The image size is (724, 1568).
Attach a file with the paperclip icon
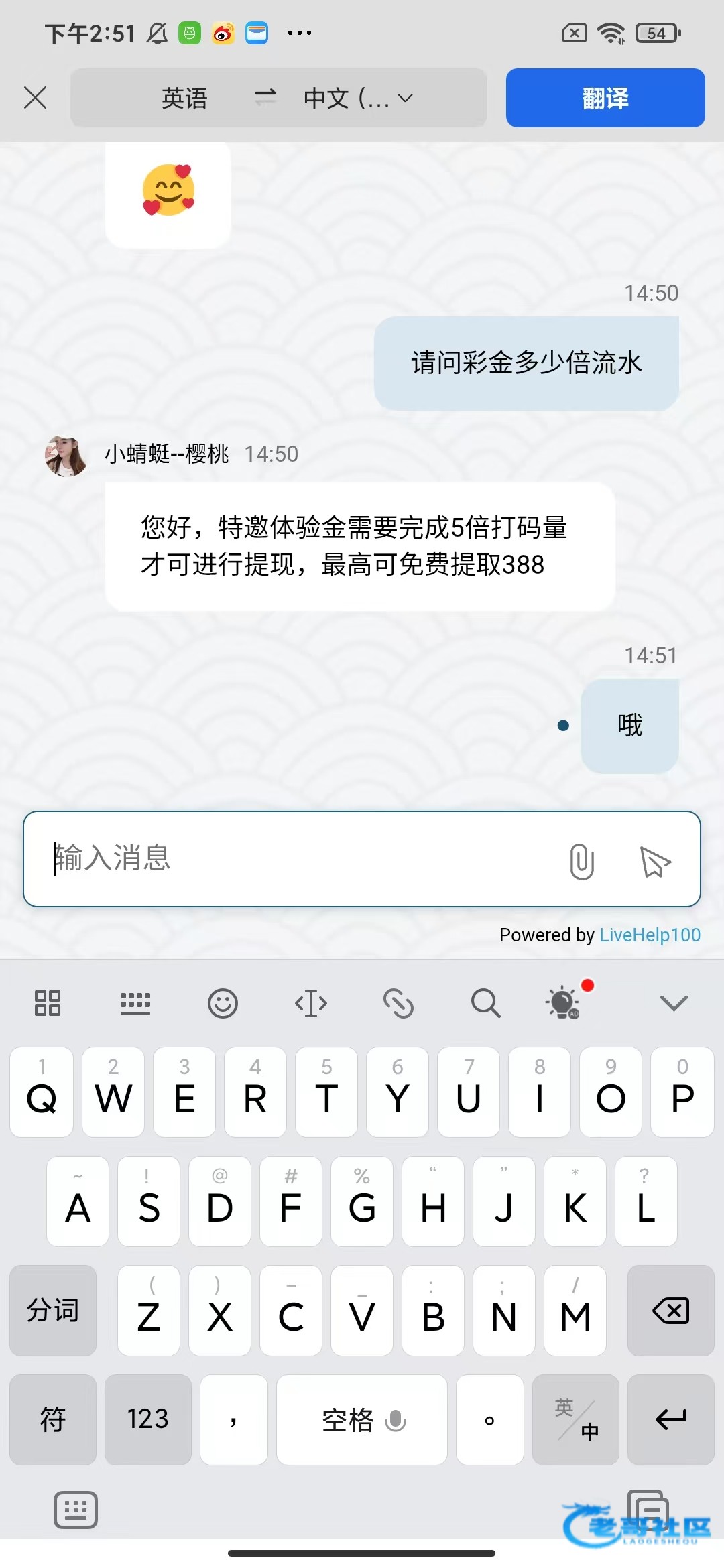point(581,861)
